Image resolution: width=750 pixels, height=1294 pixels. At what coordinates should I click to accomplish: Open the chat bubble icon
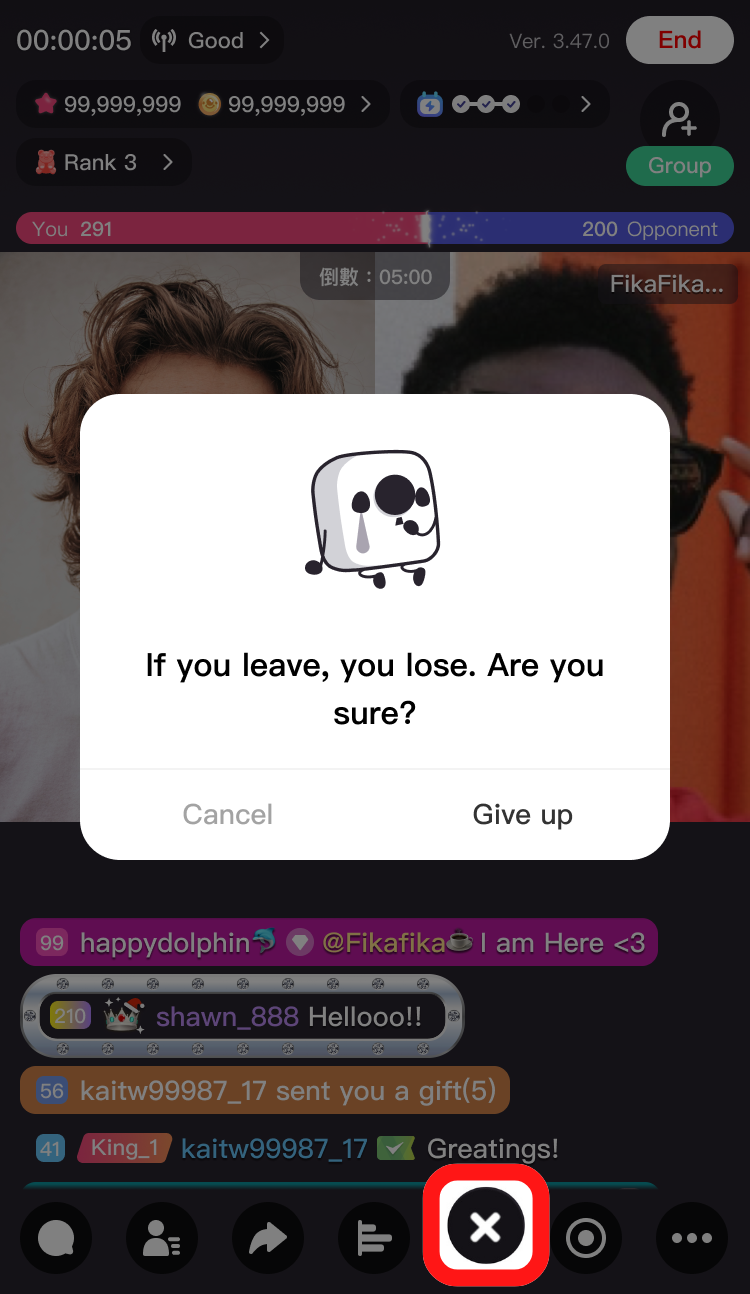point(56,1238)
